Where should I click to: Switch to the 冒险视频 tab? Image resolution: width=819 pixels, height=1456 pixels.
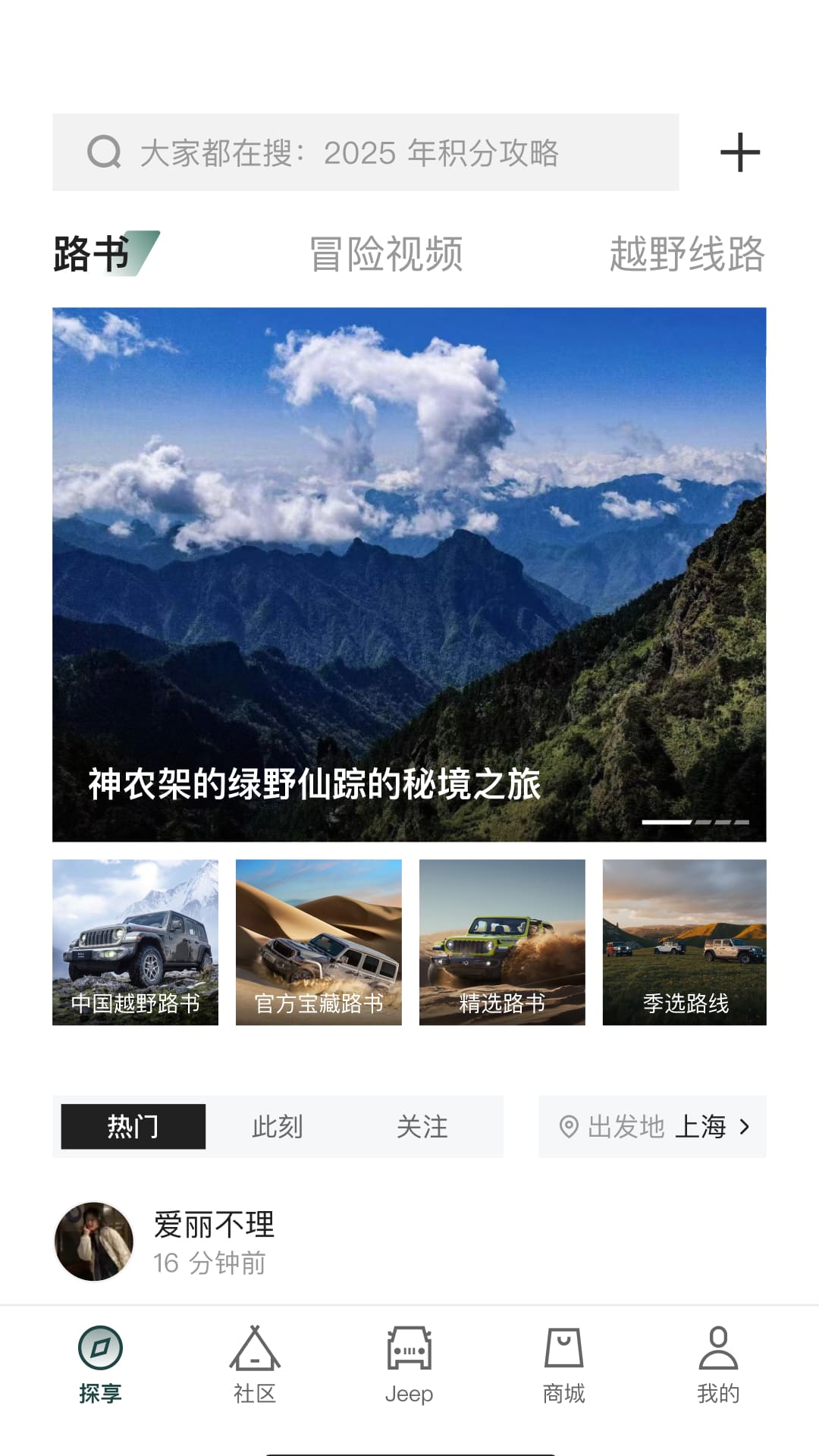386,253
